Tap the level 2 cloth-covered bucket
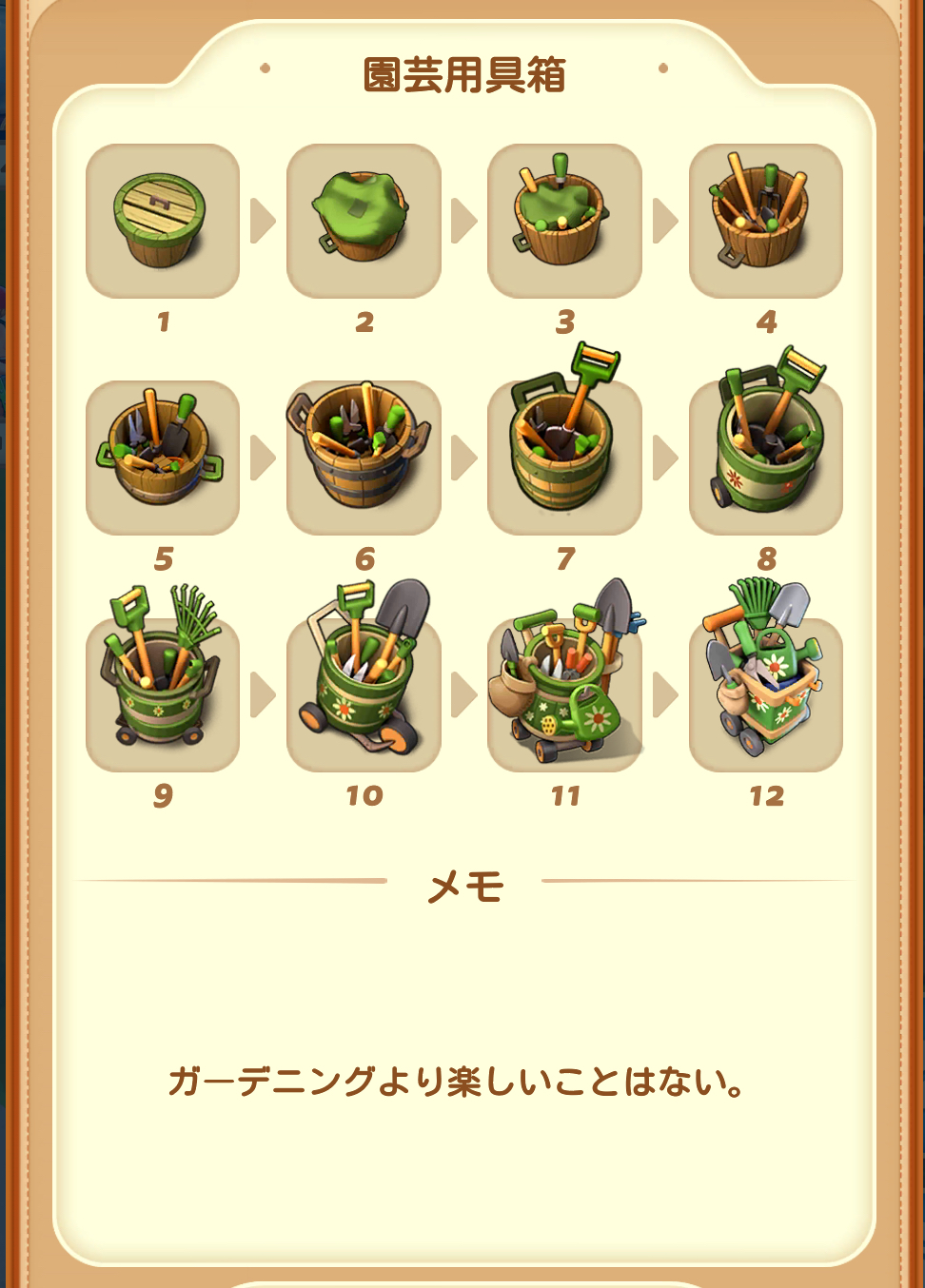 click(x=364, y=221)
